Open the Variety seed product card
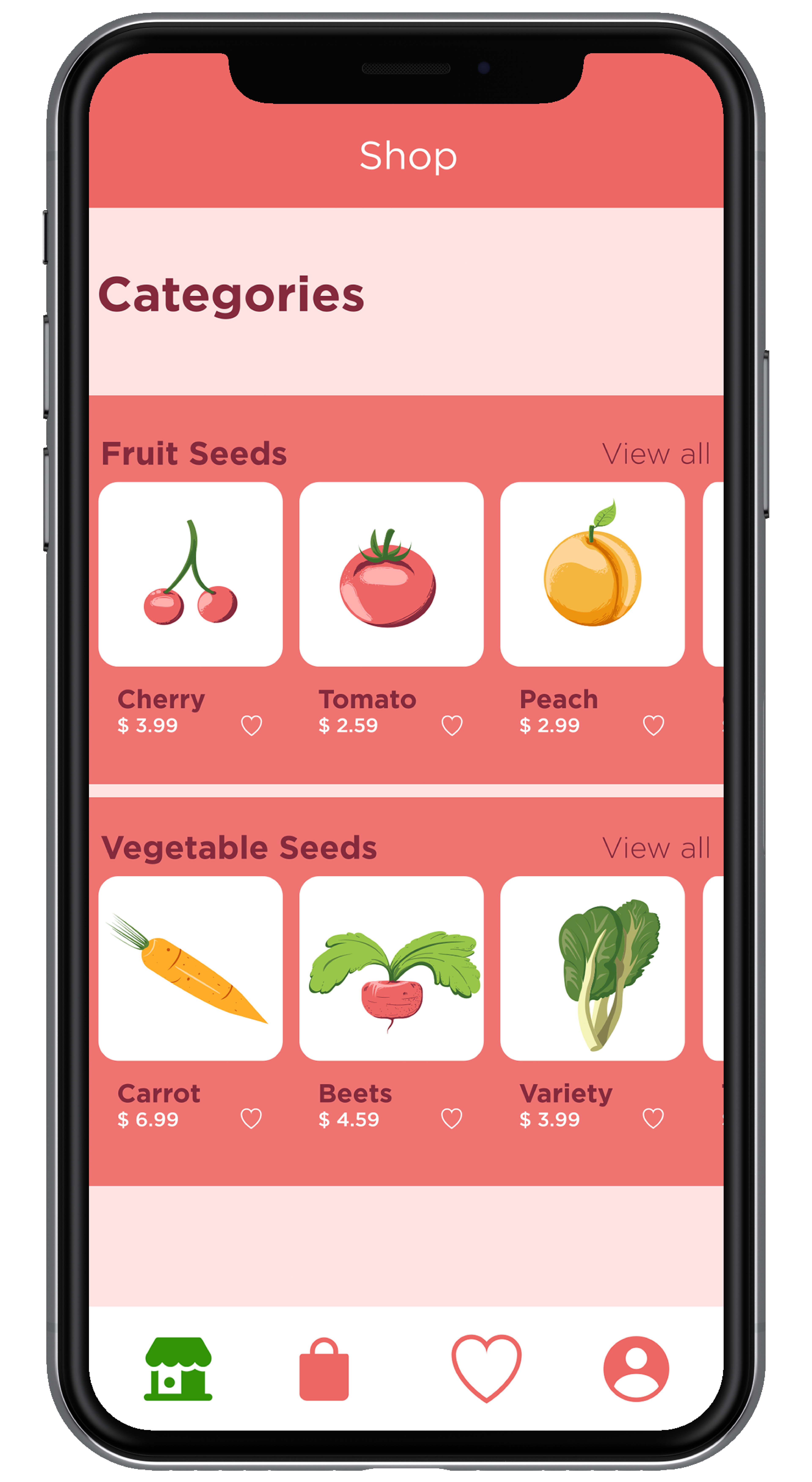 coord(592,968)
